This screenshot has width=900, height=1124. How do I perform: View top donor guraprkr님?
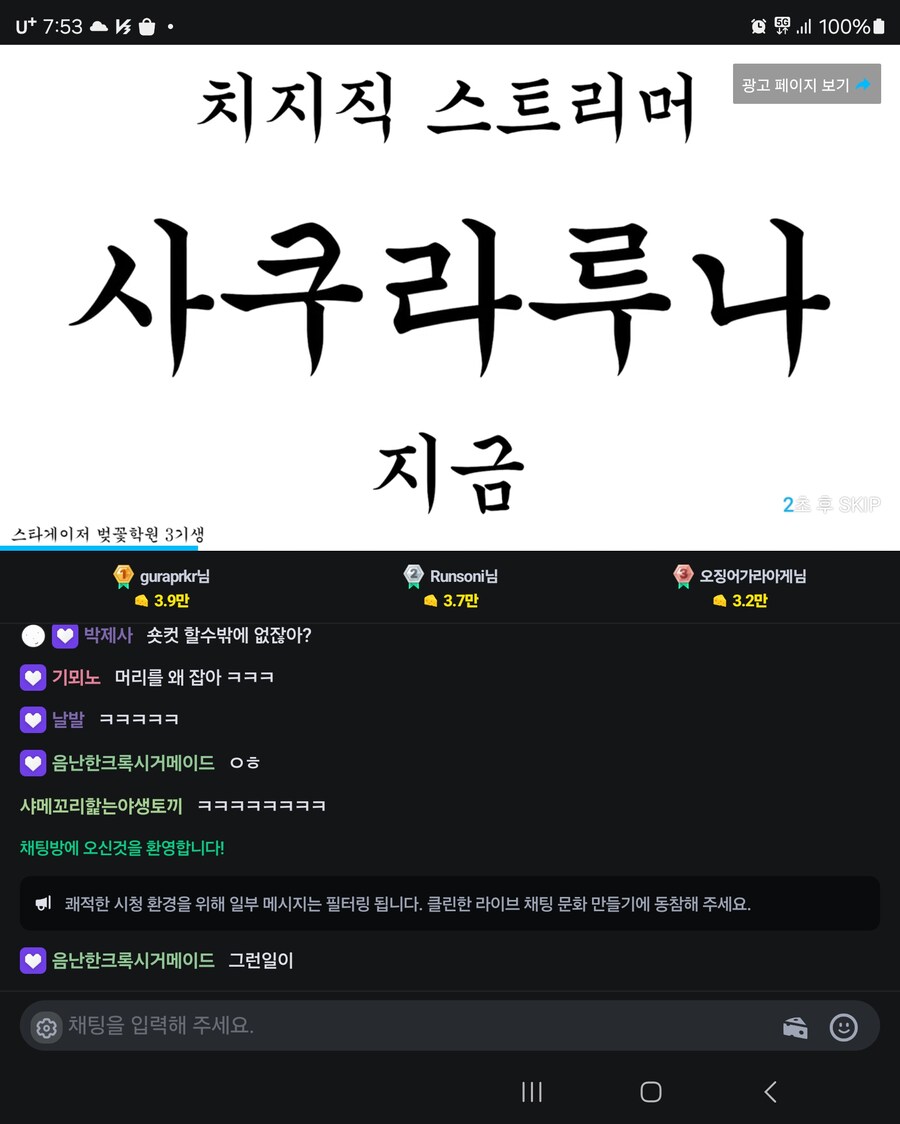click(161, 587)
